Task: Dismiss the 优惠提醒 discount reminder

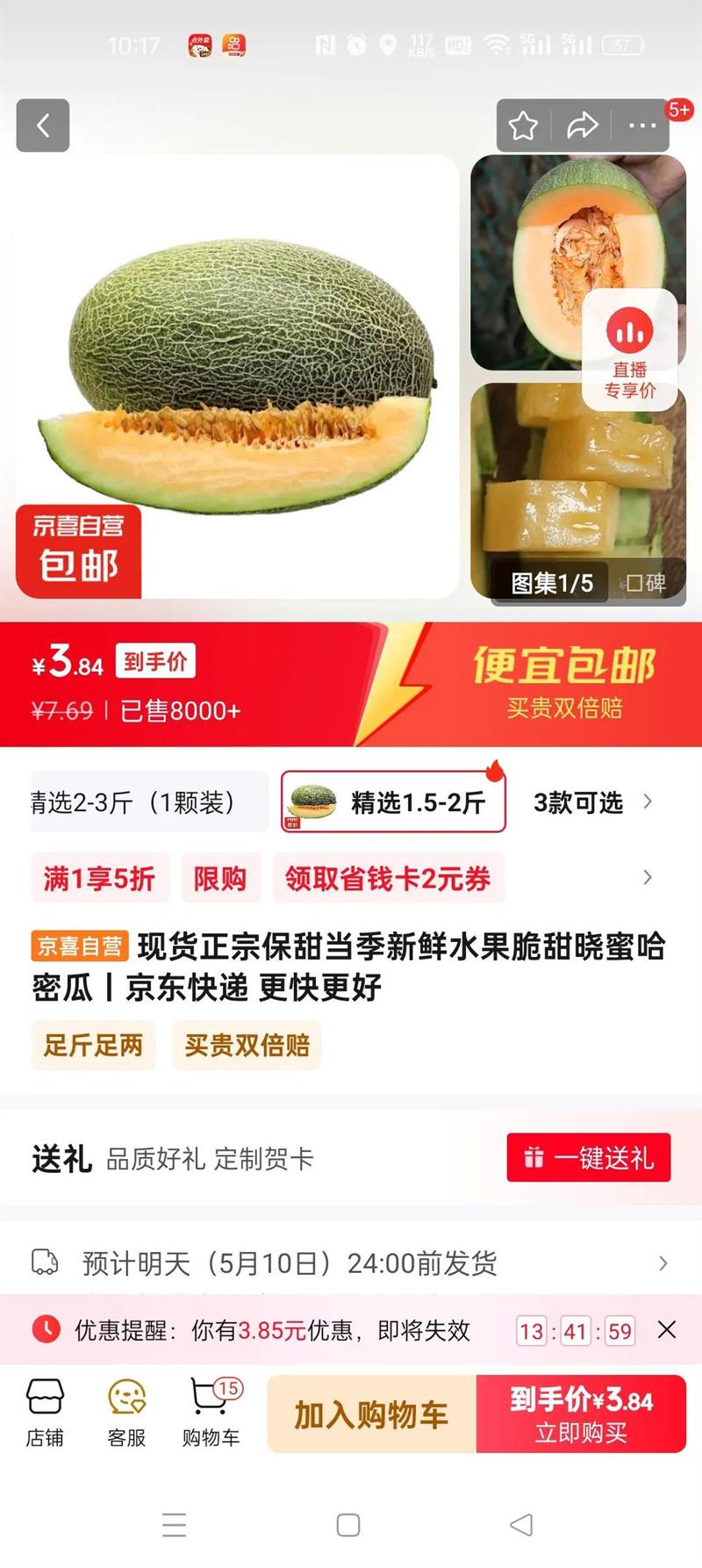Action: (x=667, y=1330)
